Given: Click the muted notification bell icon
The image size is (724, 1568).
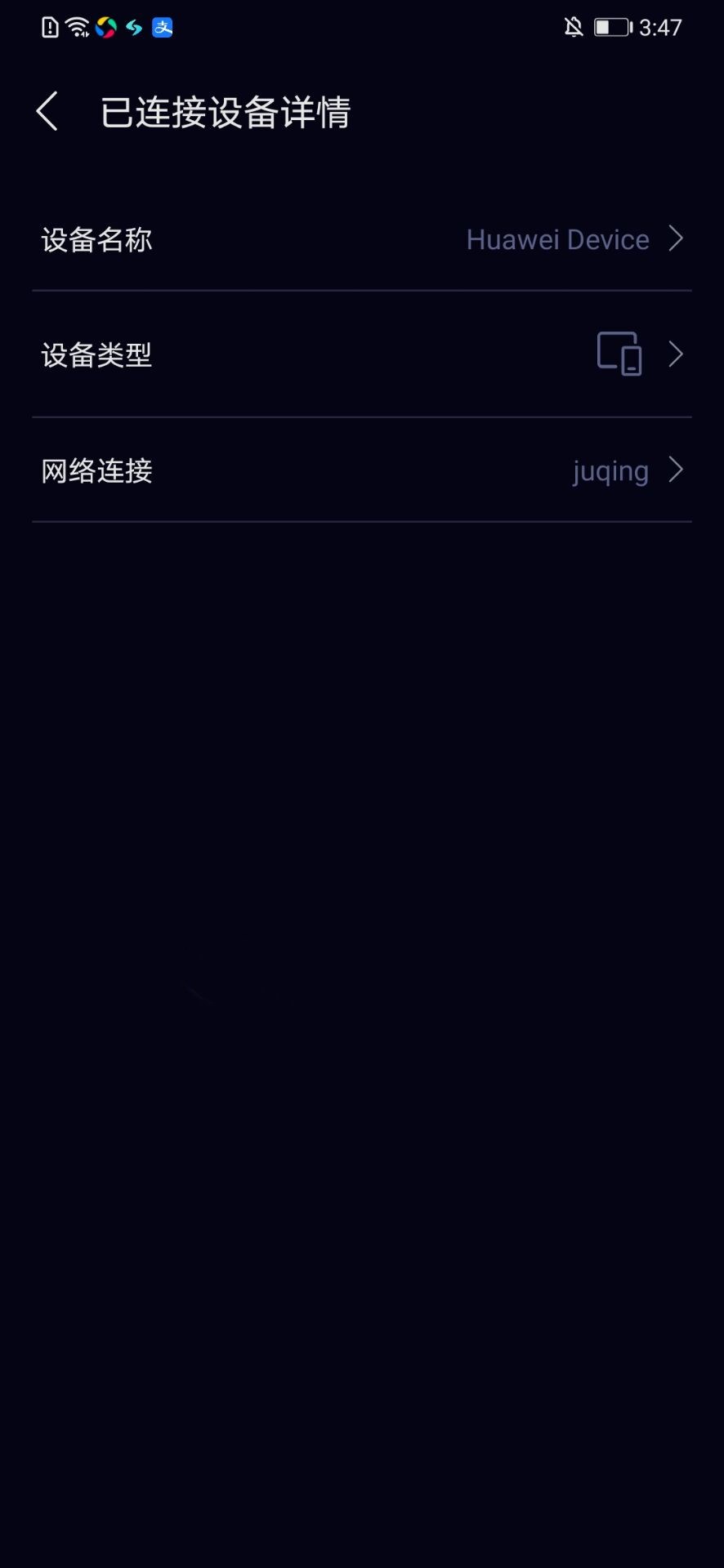Looking at the screenshot, I should point(573,27).
